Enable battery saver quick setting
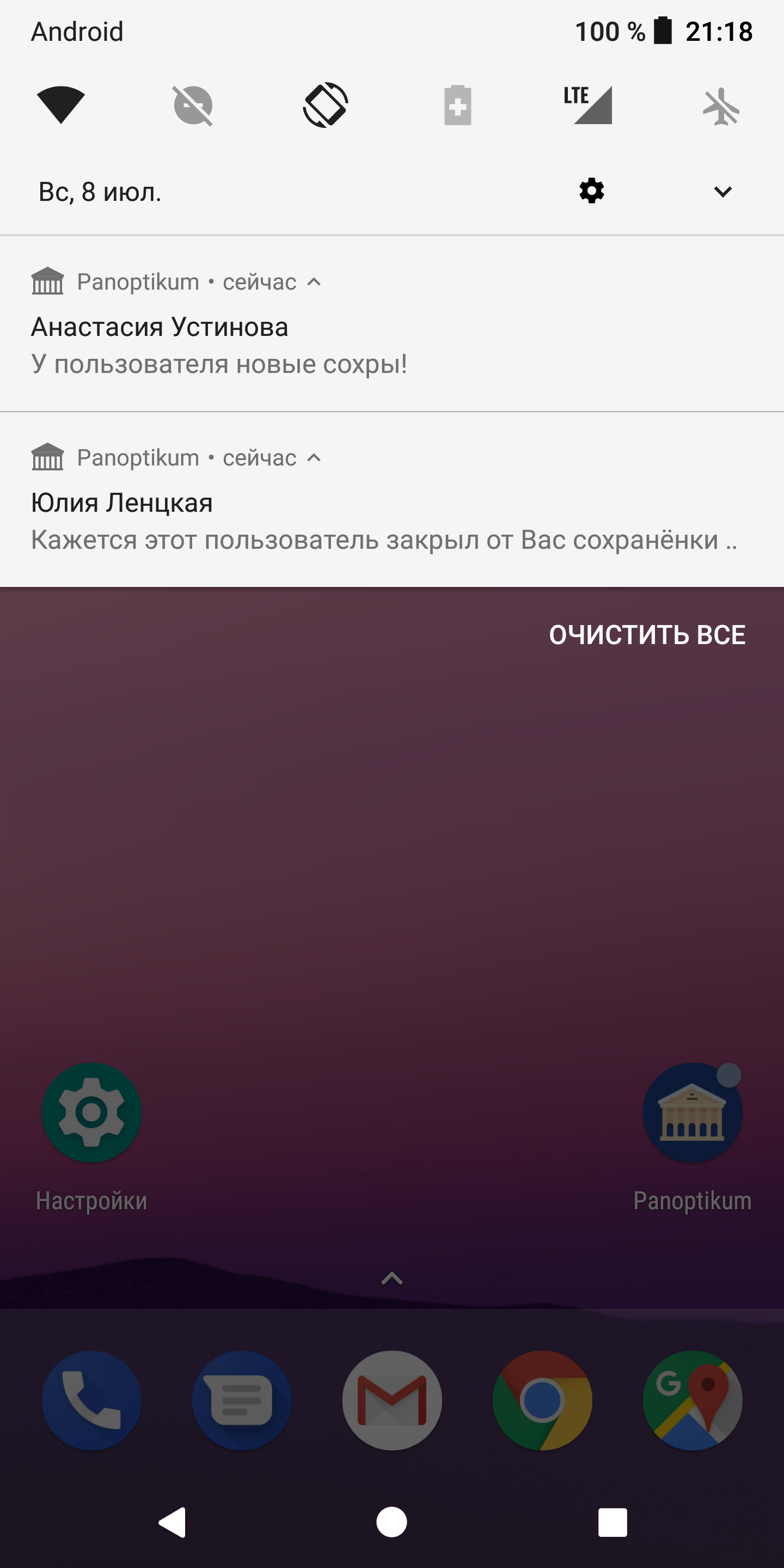This screenshot has height=1568, width=784. click(x=458, y=105)
